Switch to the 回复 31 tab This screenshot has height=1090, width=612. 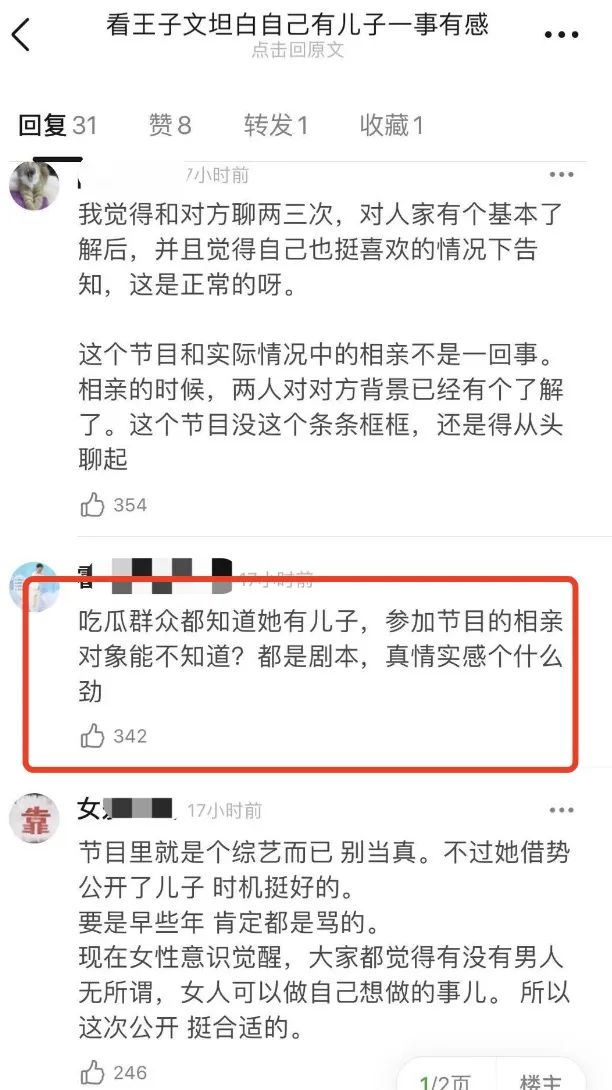58,125
